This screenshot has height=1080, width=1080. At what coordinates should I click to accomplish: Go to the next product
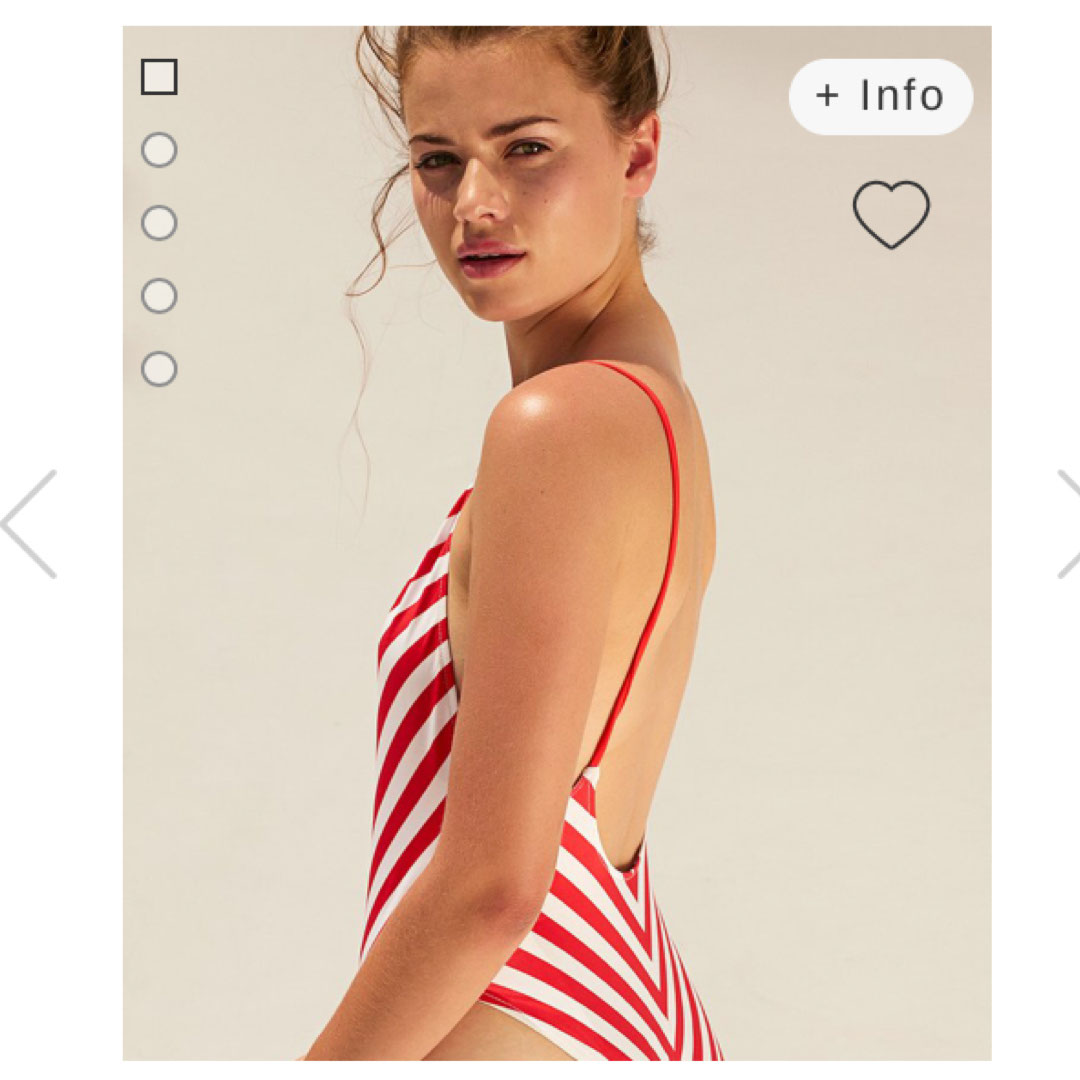pyautogui.click(x=1066, y=524)
